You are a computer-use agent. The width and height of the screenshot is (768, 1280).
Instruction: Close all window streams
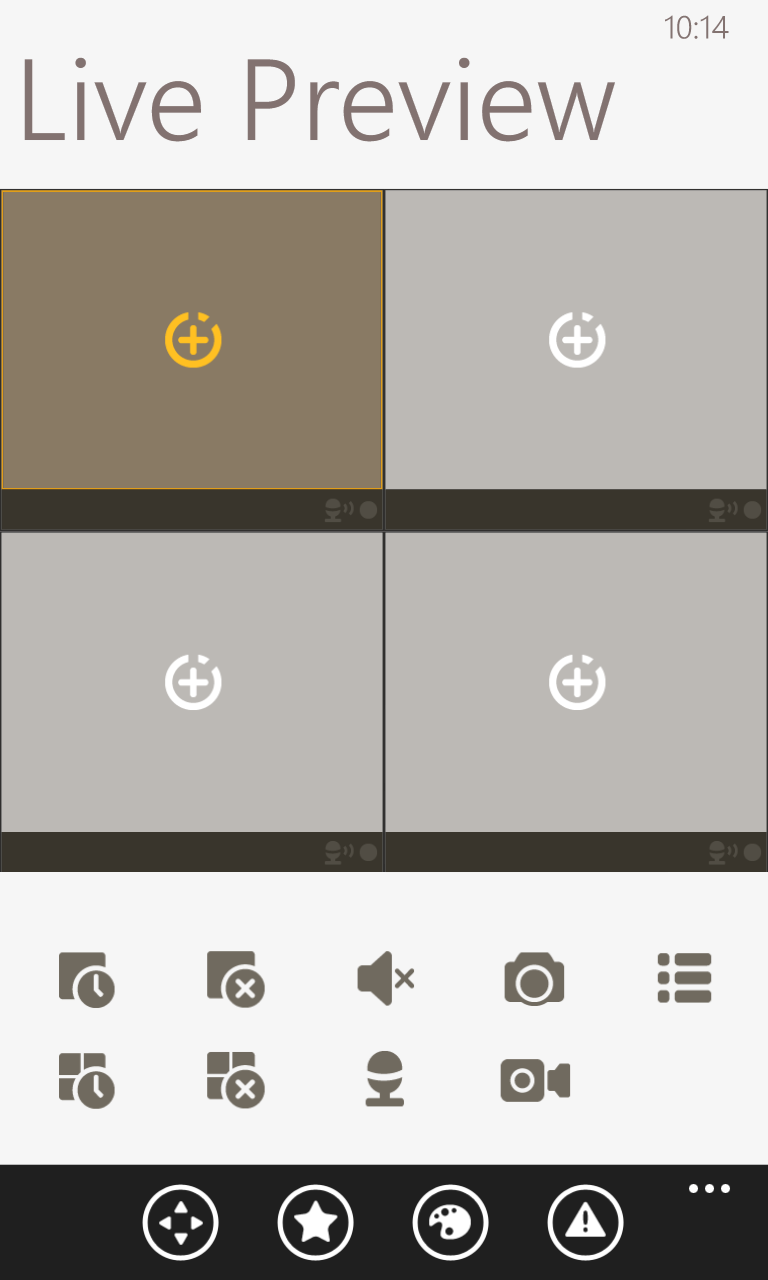tap(235, 1080)
